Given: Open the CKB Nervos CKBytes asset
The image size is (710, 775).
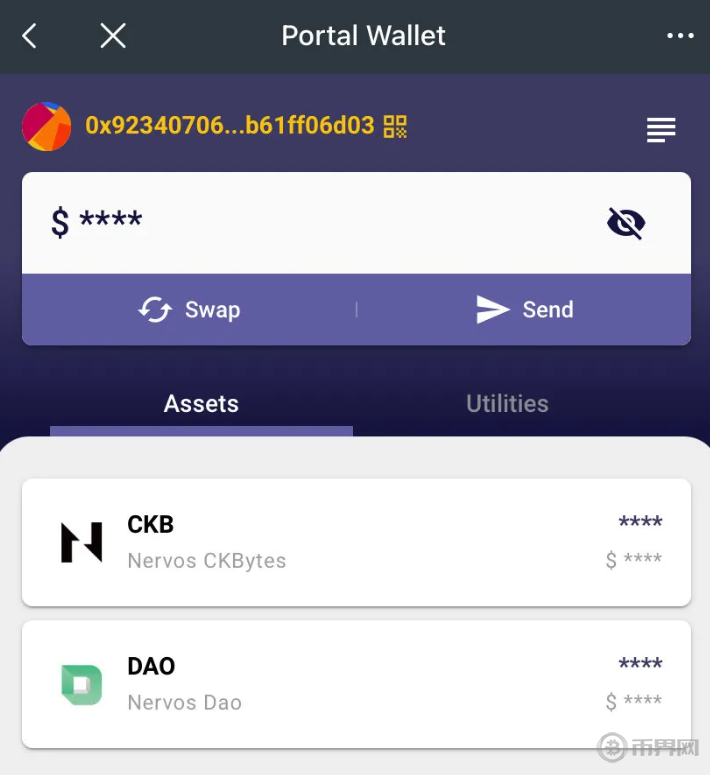Looking at the screenshot, I should coord(356,542).
